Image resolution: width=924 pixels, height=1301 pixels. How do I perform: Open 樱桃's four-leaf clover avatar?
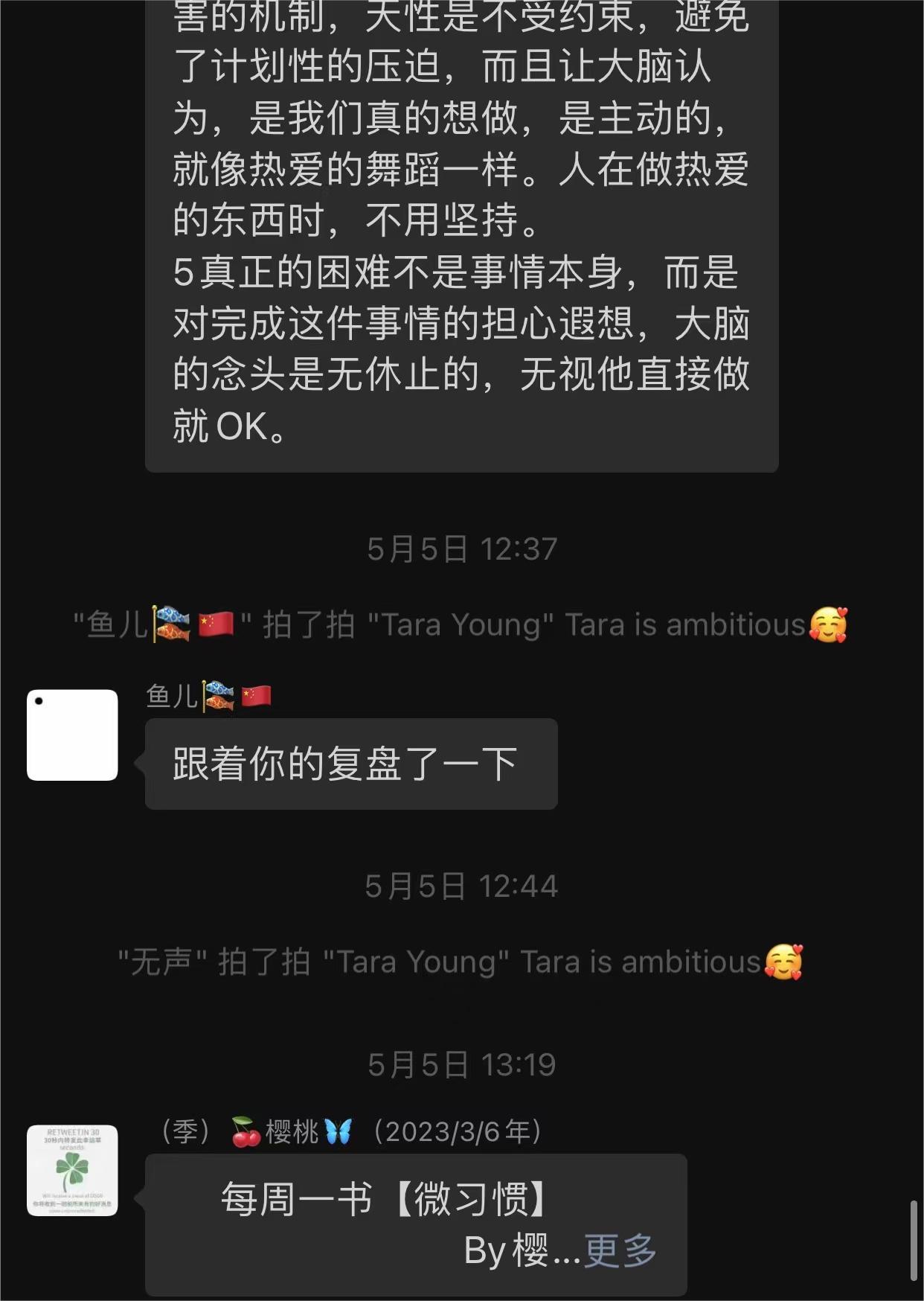click(72, 1170)
